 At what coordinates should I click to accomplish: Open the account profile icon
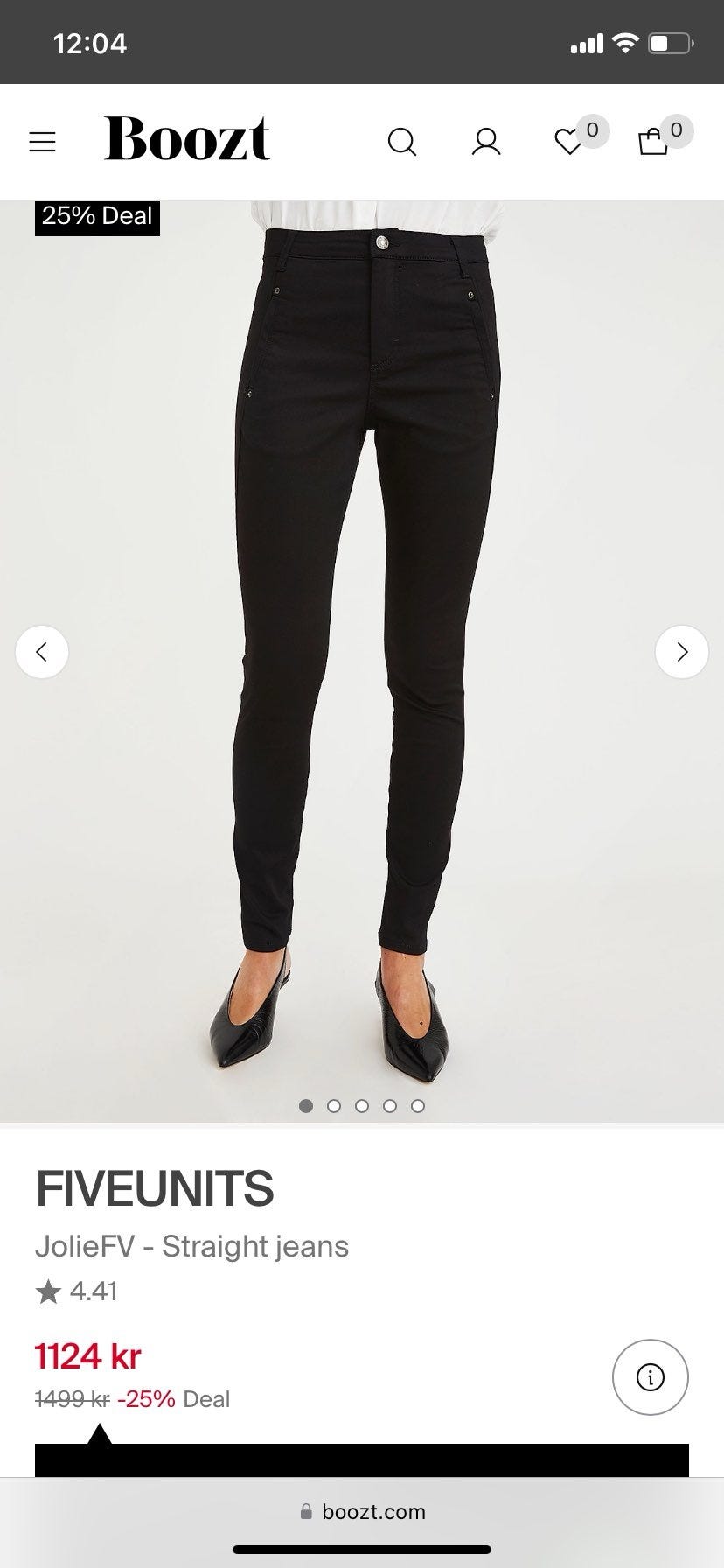[x=486, y=142]
